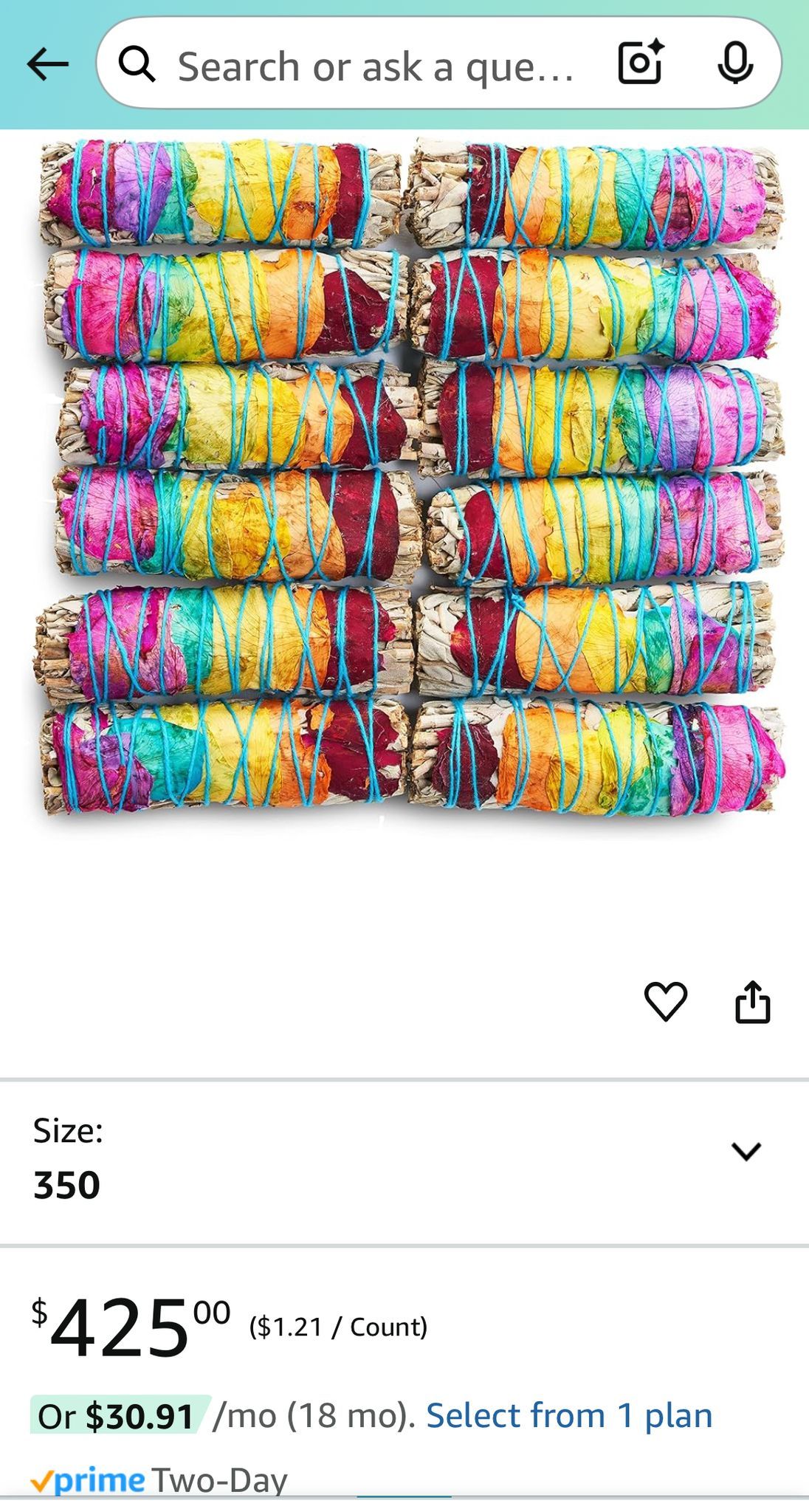Open the Select from 1 plan link

click(x=569, y=1416)
